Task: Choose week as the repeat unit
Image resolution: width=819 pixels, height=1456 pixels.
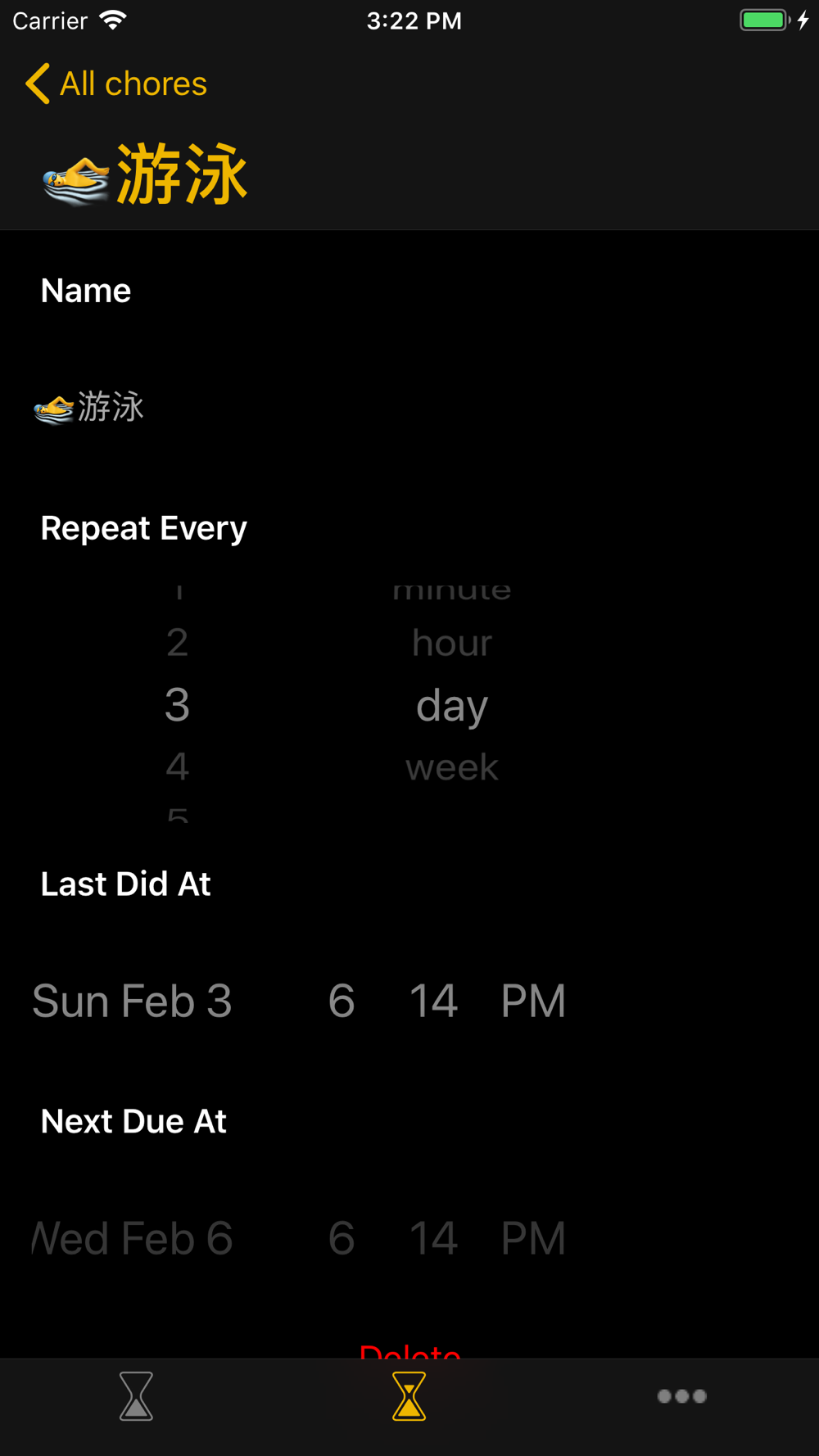Action: [x=452, y=767]
